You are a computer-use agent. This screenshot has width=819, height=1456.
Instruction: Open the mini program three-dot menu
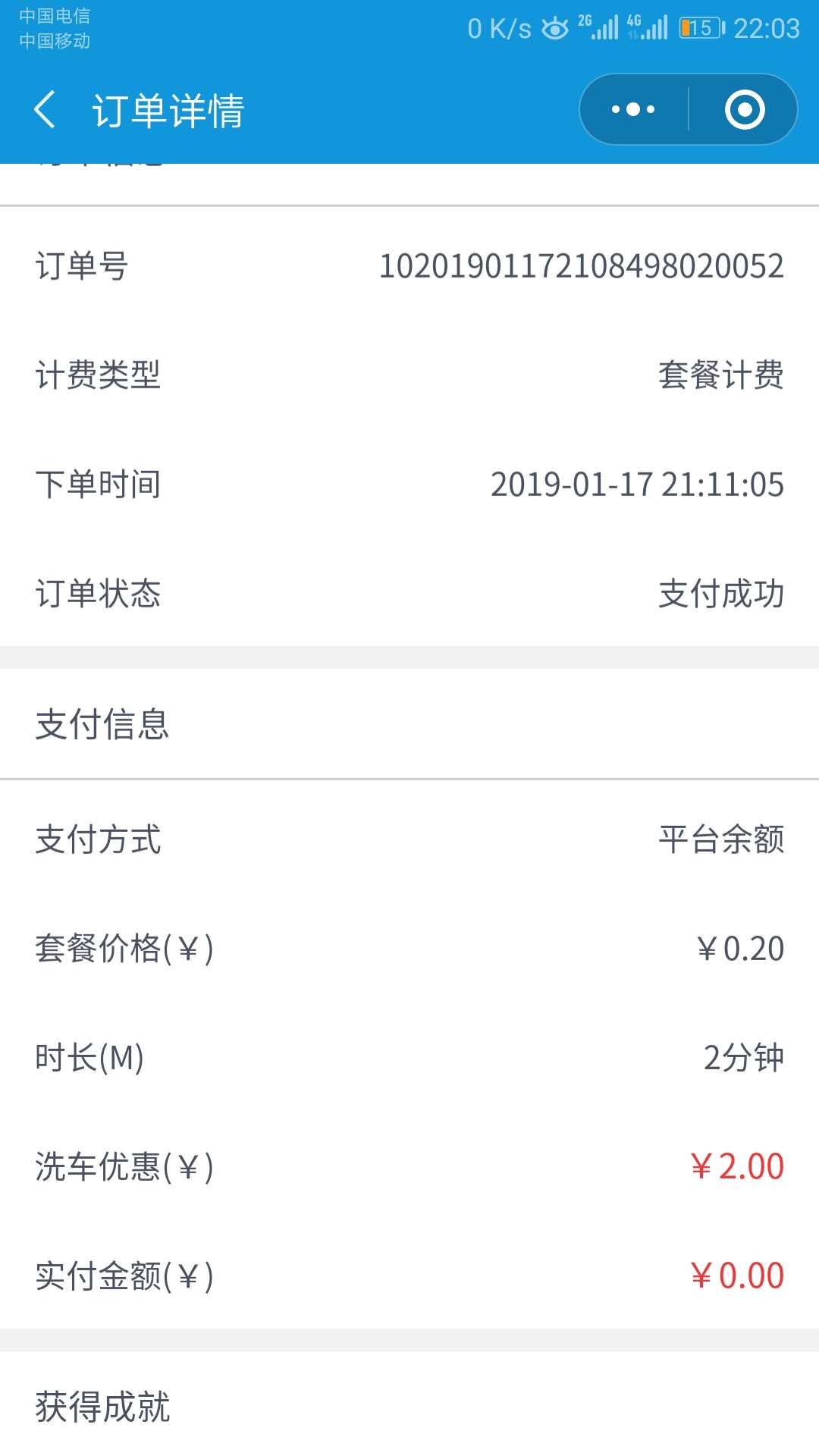coord(634,109)
